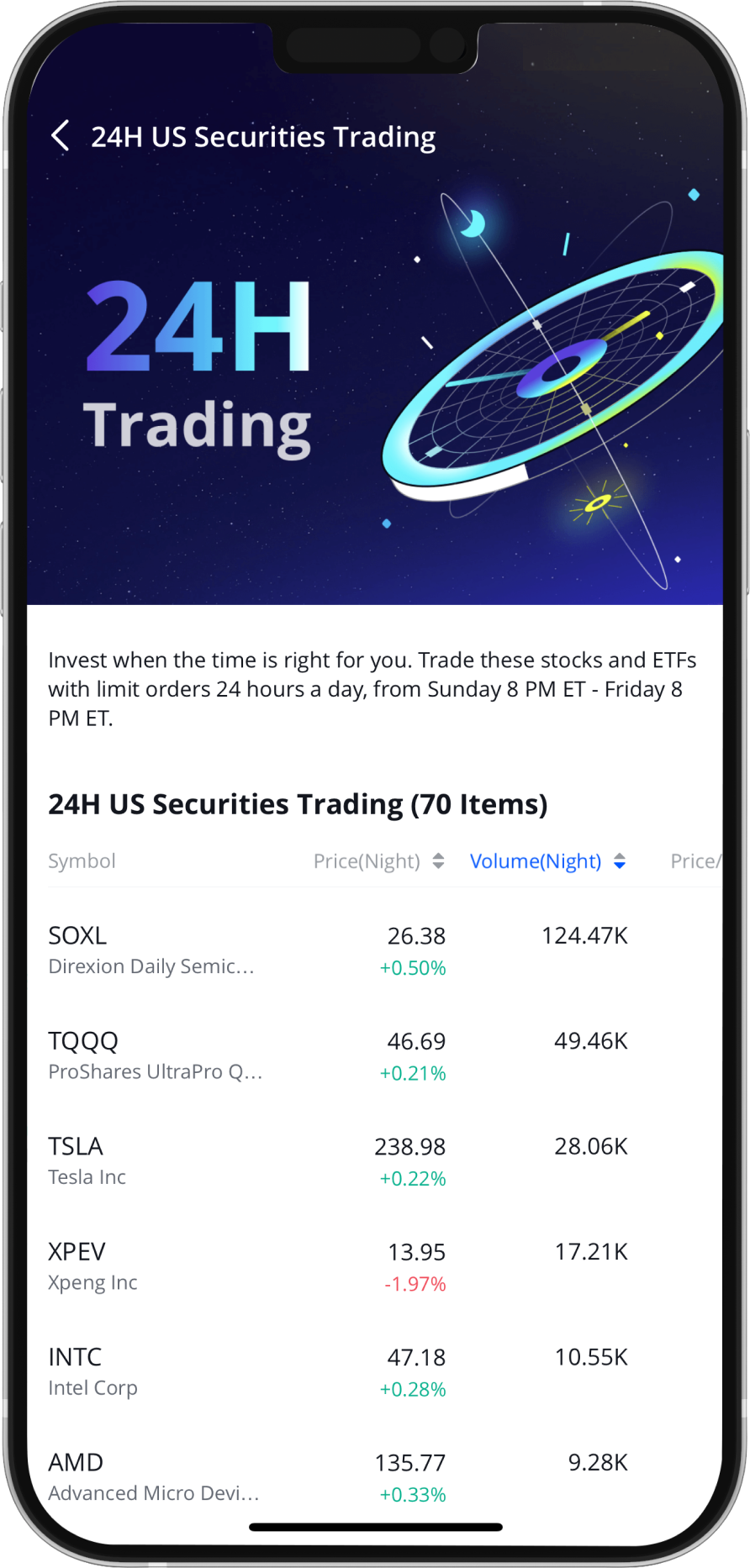Open the TQQQ stock row
750x1568 pixels.
[336, 1055]
